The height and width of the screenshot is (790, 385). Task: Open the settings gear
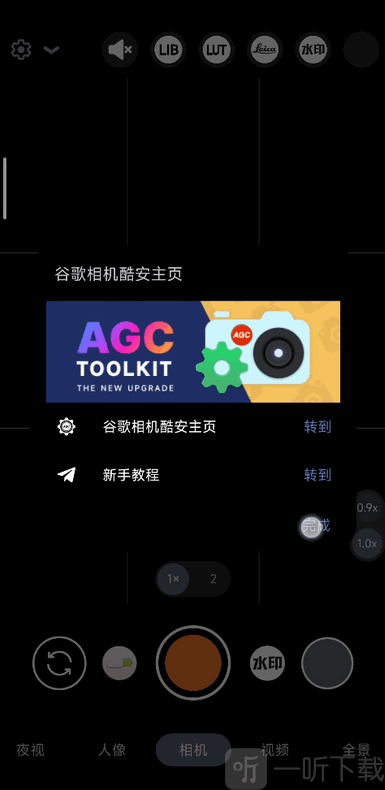click(x=21, y=49)
